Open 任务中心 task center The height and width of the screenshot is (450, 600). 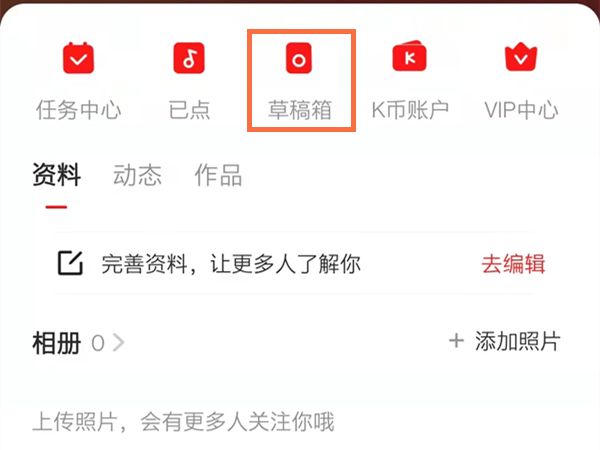point(78,78)
